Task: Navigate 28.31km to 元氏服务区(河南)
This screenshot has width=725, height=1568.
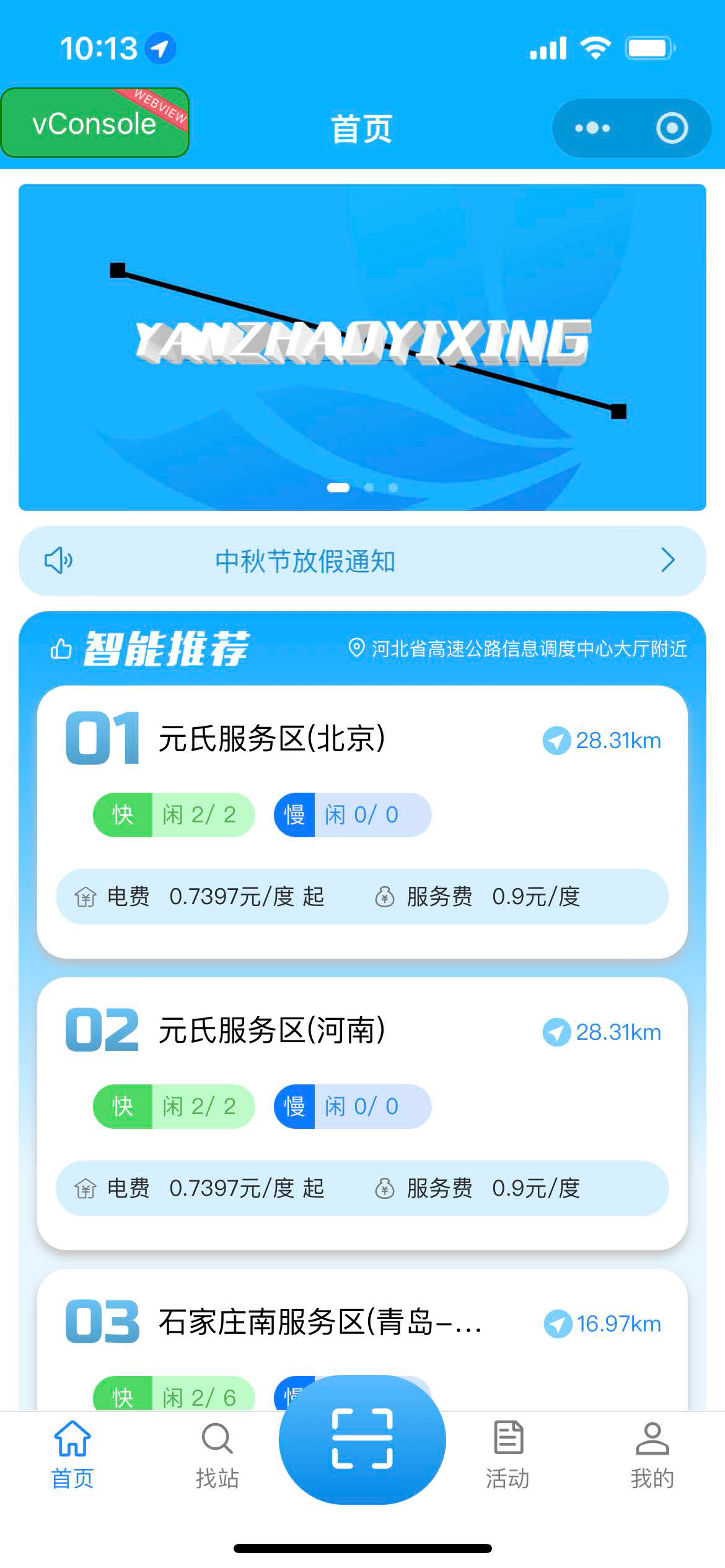Action: point(602,1032)
